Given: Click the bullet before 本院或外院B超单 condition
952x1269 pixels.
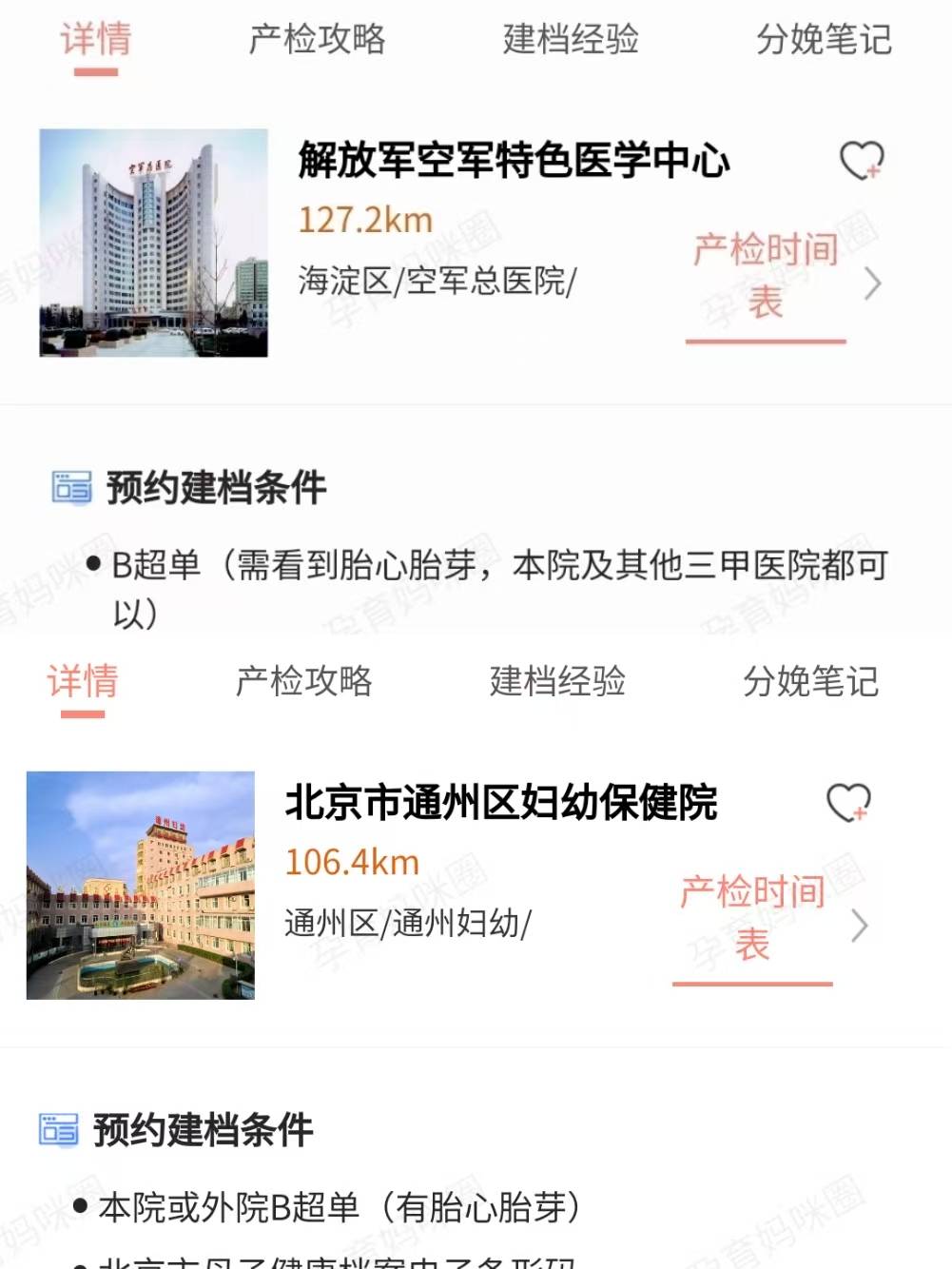Looking at the screenshot, I should click(82, 1205).
